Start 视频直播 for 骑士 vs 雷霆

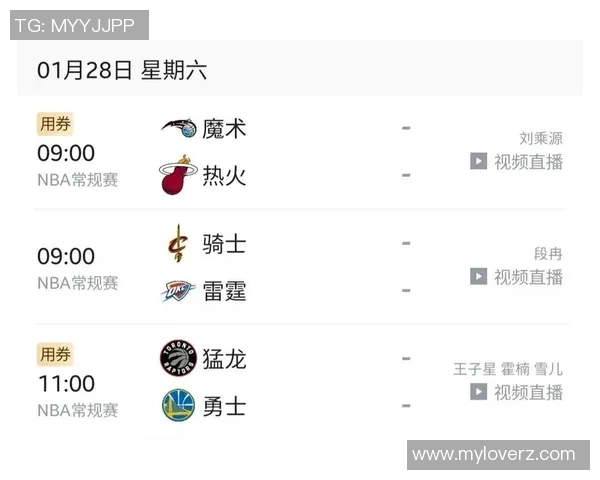click(x=517, y=276)
